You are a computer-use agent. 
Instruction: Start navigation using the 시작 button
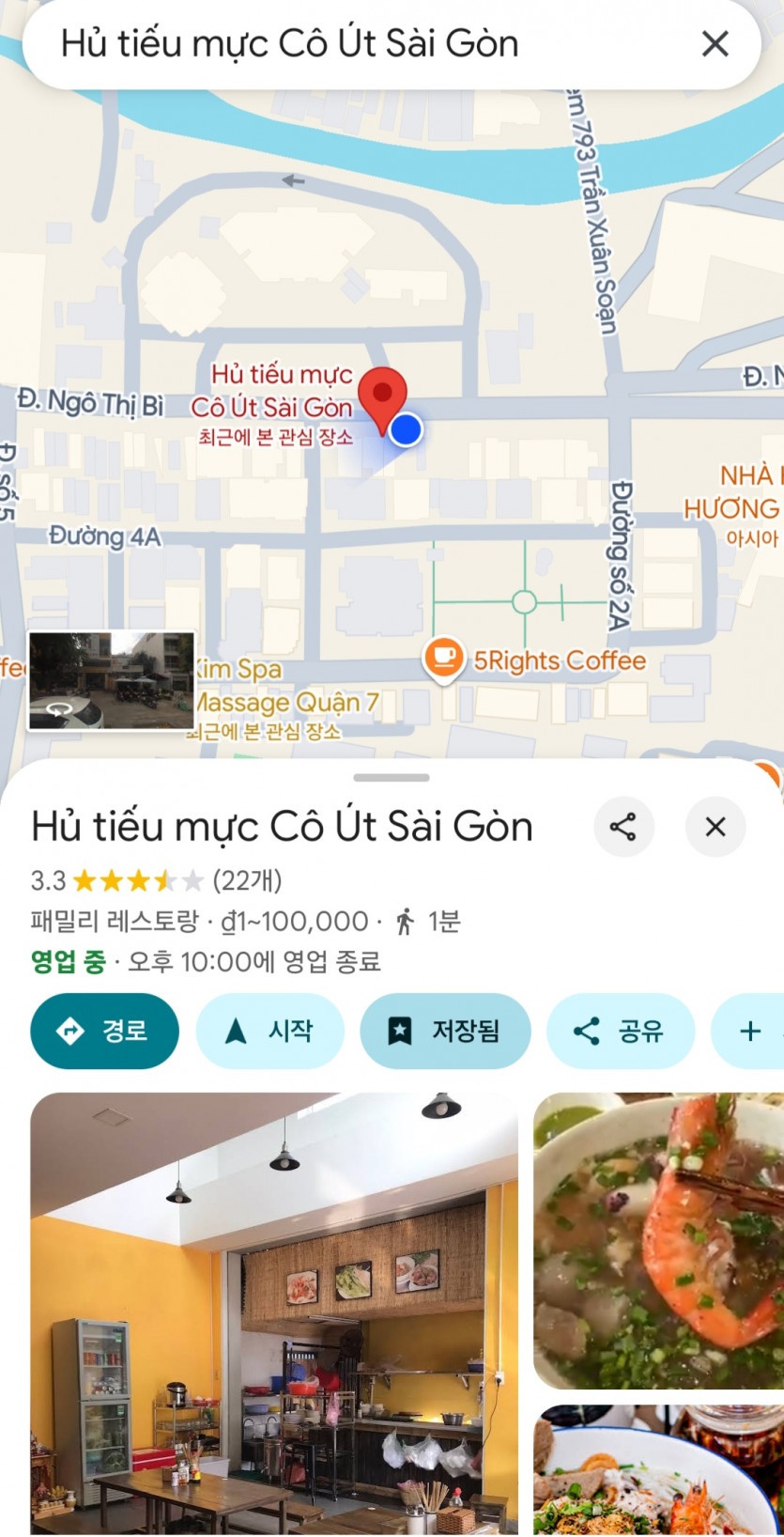coord(270,1031)
